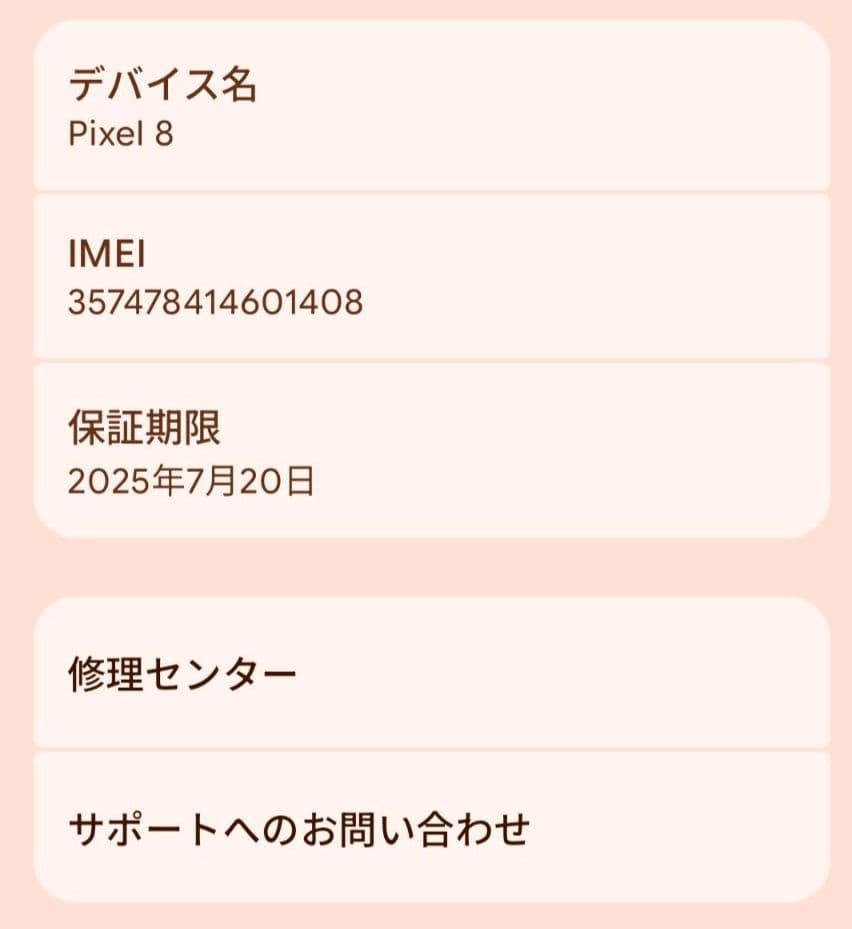Image resolution: width=852 pixels, height=929 pixels.
Task: Click the IMEI section header
Action: pyautogui.click(x=103, y=253)
